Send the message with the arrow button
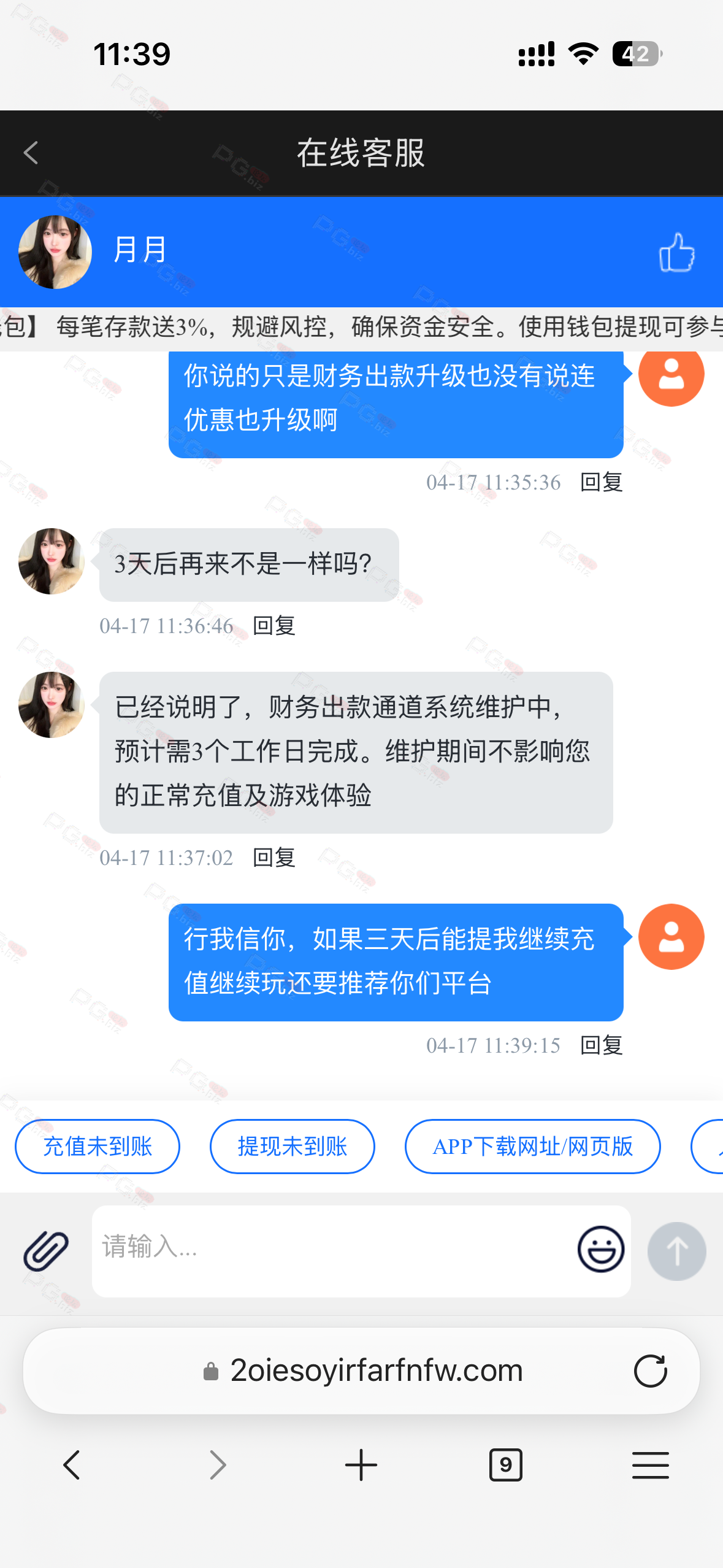 [x=676, y=1251]
